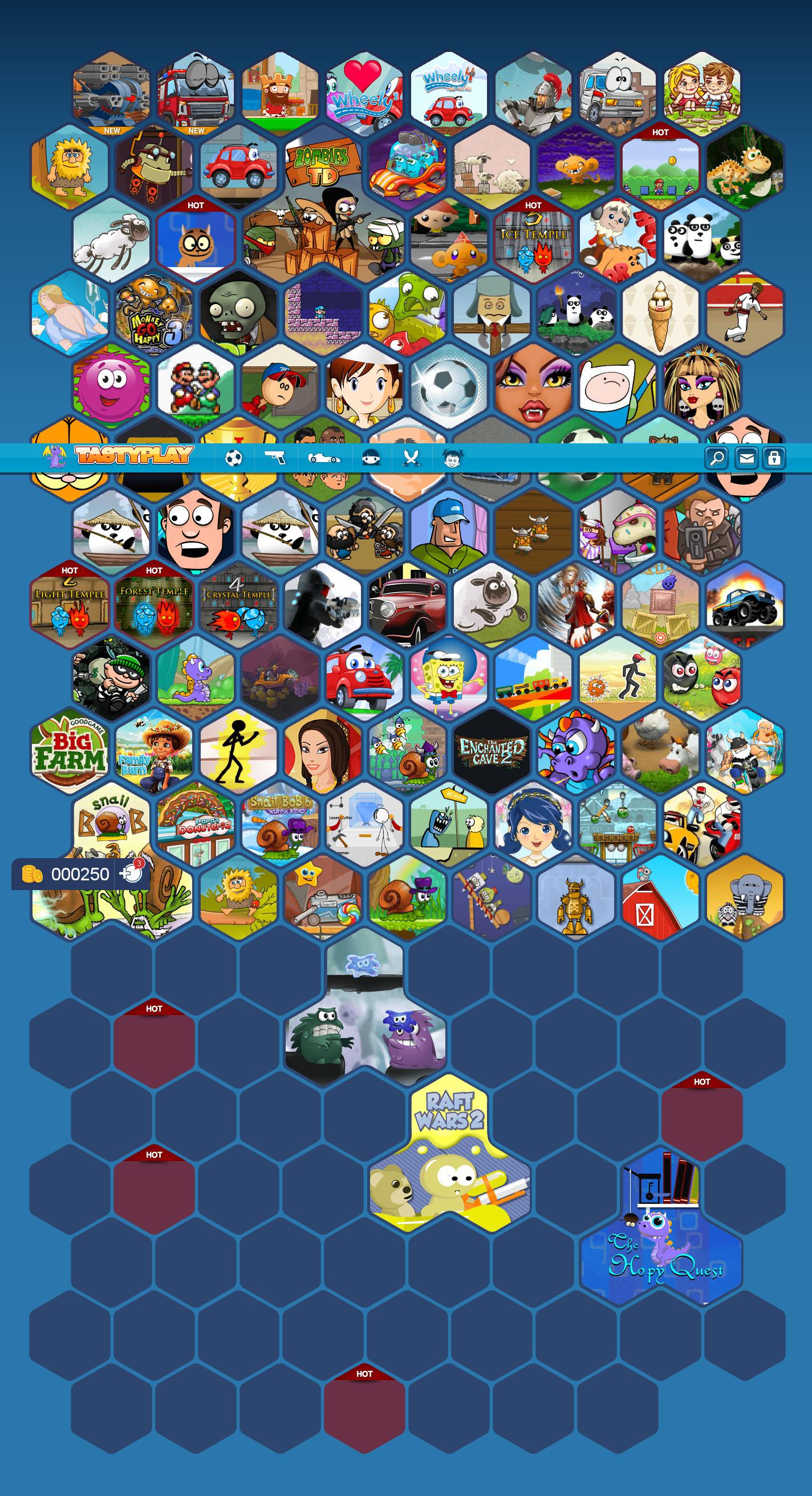Open Papa's Donuteria game tile

pos(196,824)
